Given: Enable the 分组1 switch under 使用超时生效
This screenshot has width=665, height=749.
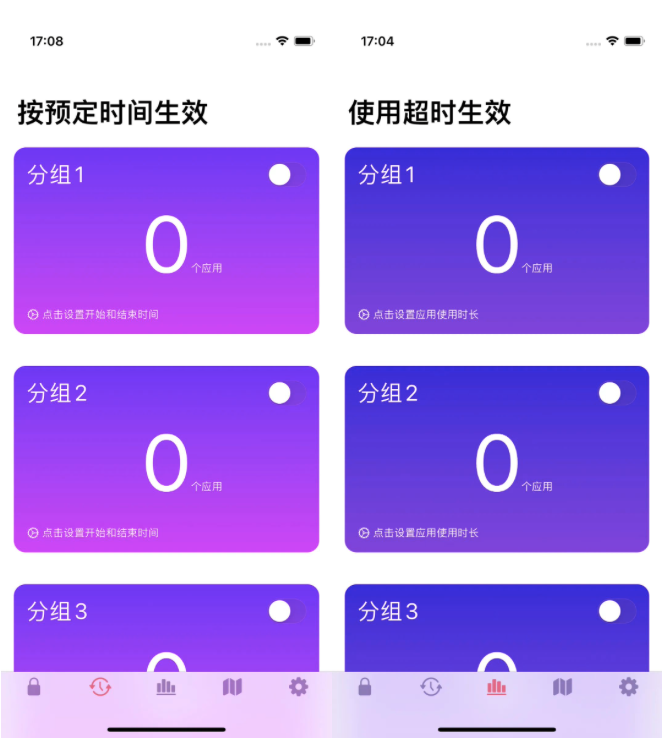Looking at the screenshot, I should coord(616,175).
